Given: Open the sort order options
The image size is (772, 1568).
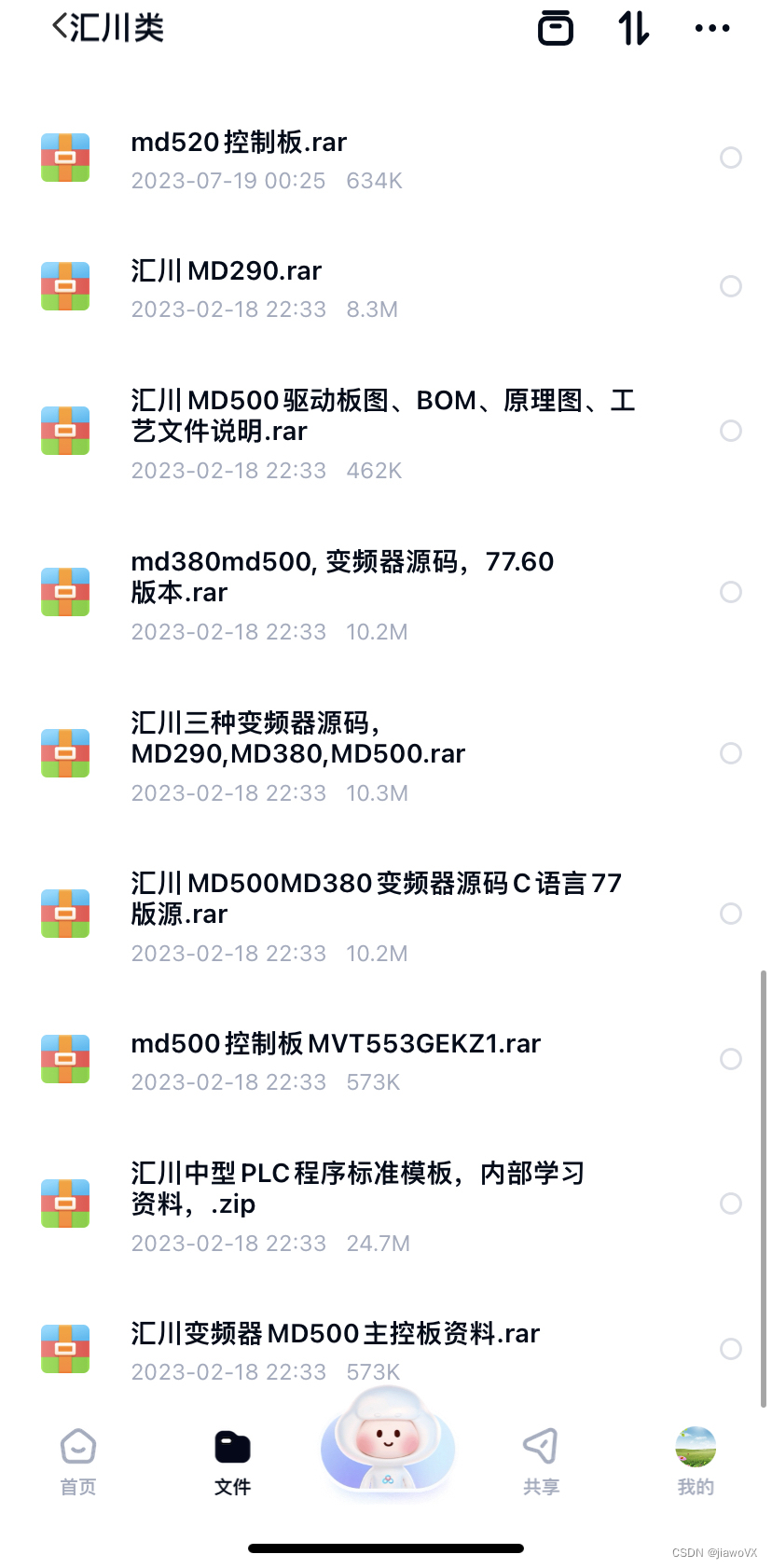Looking at the screenshot, I should 634,28.
